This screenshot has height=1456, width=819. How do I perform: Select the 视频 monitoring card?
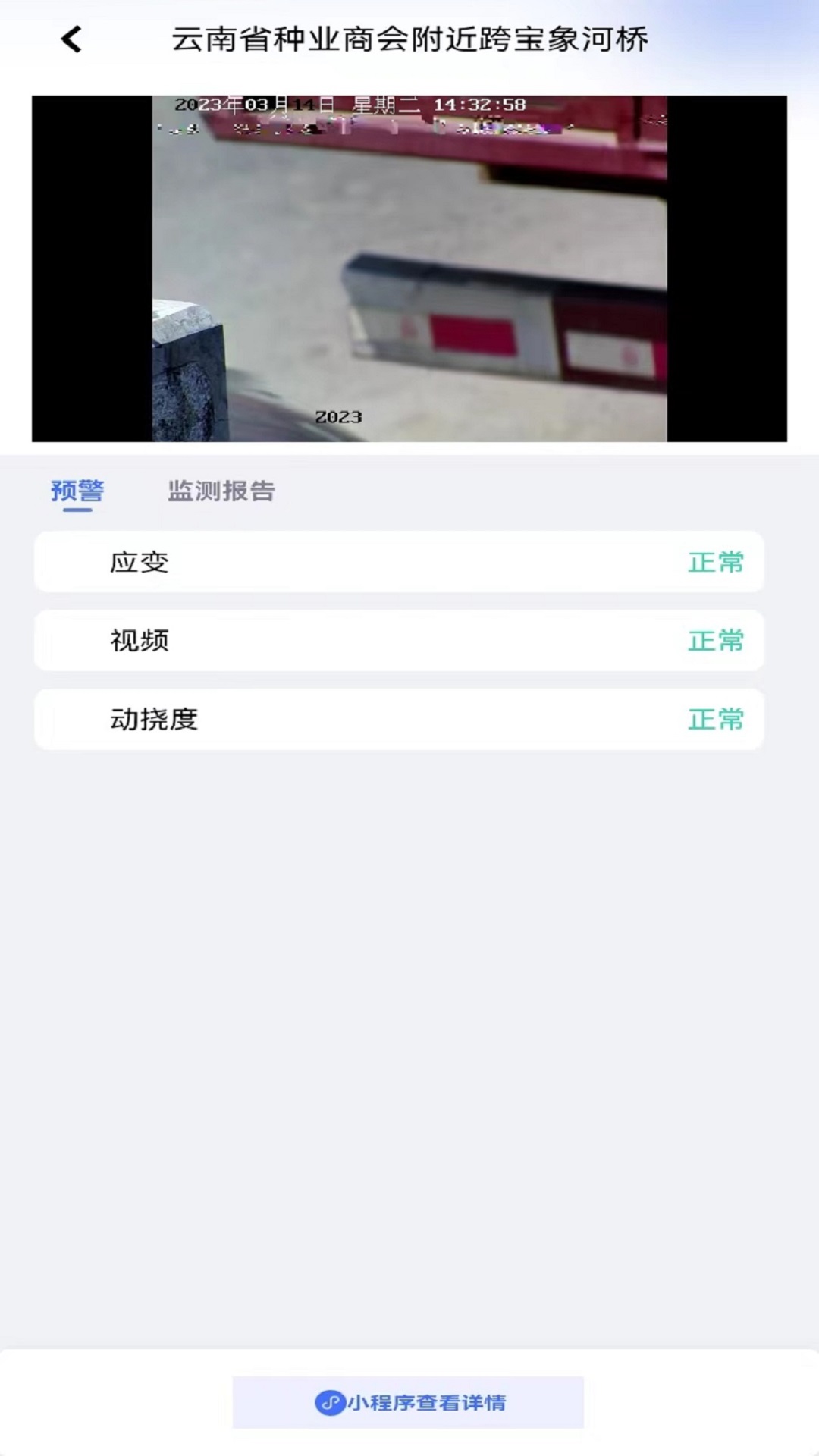(398, 641)
